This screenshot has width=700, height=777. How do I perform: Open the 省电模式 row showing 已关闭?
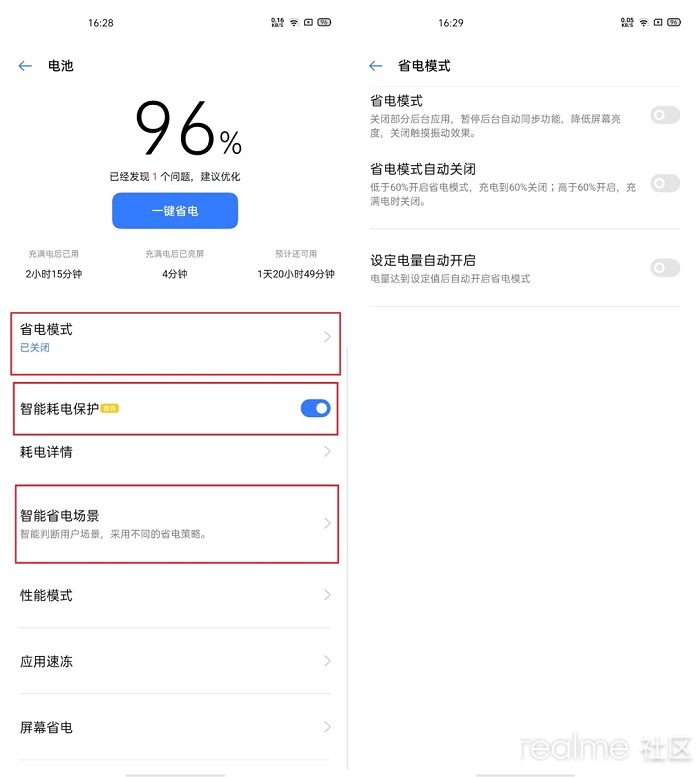click(175, 338)
